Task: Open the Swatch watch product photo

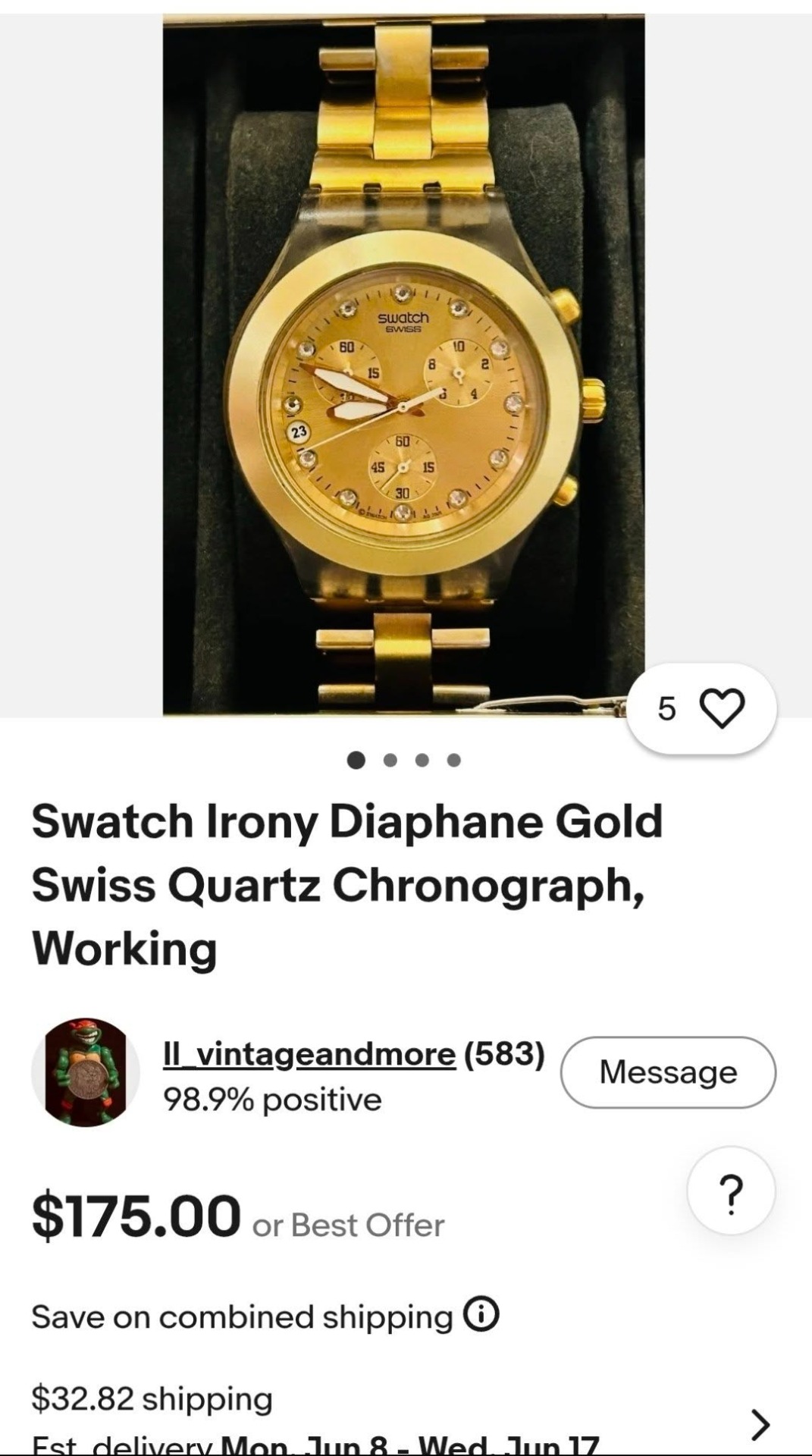Action: tap(403, 364)
